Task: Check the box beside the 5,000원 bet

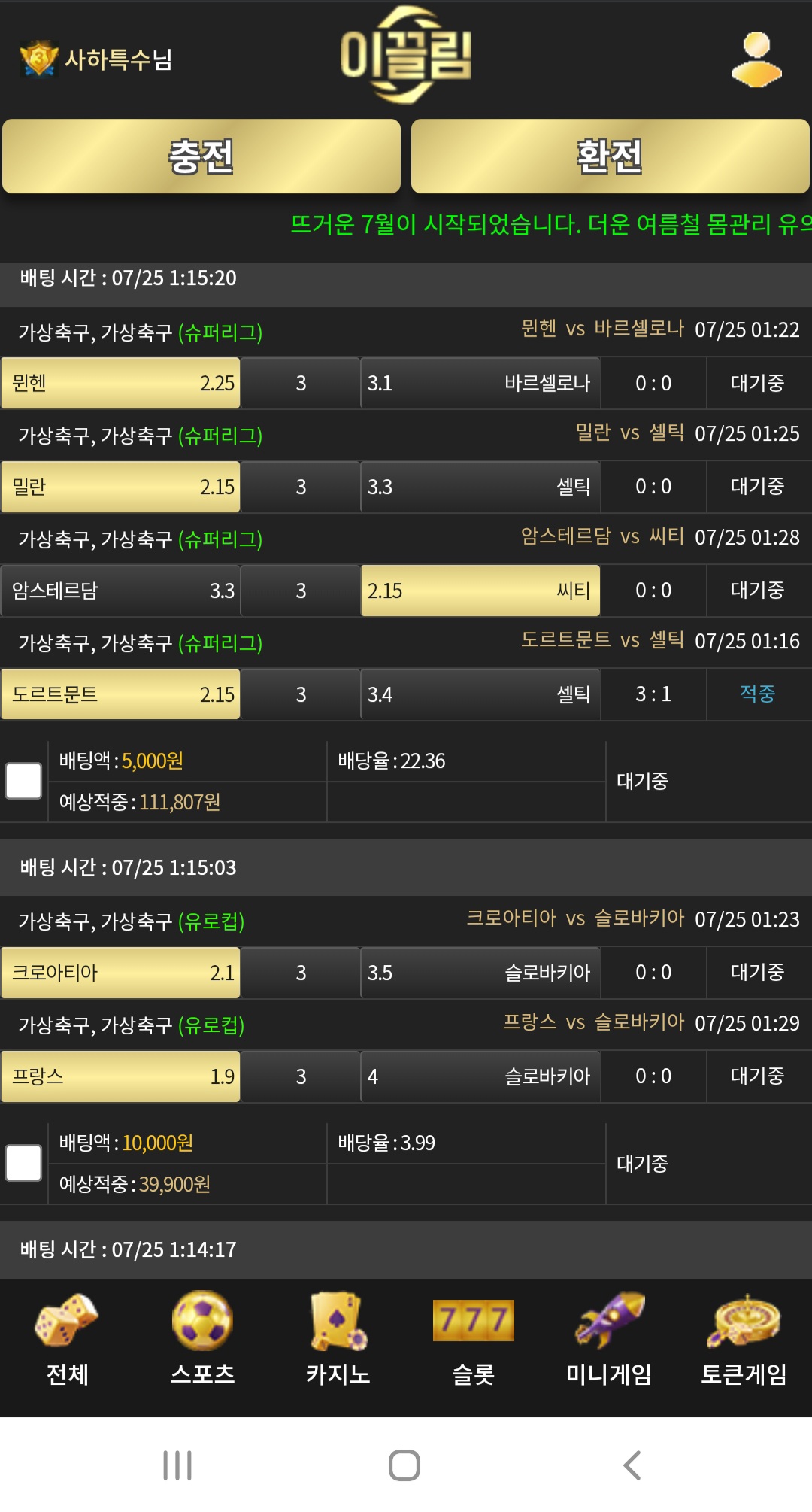Action: pyautogui.click(x=23, y=781)
